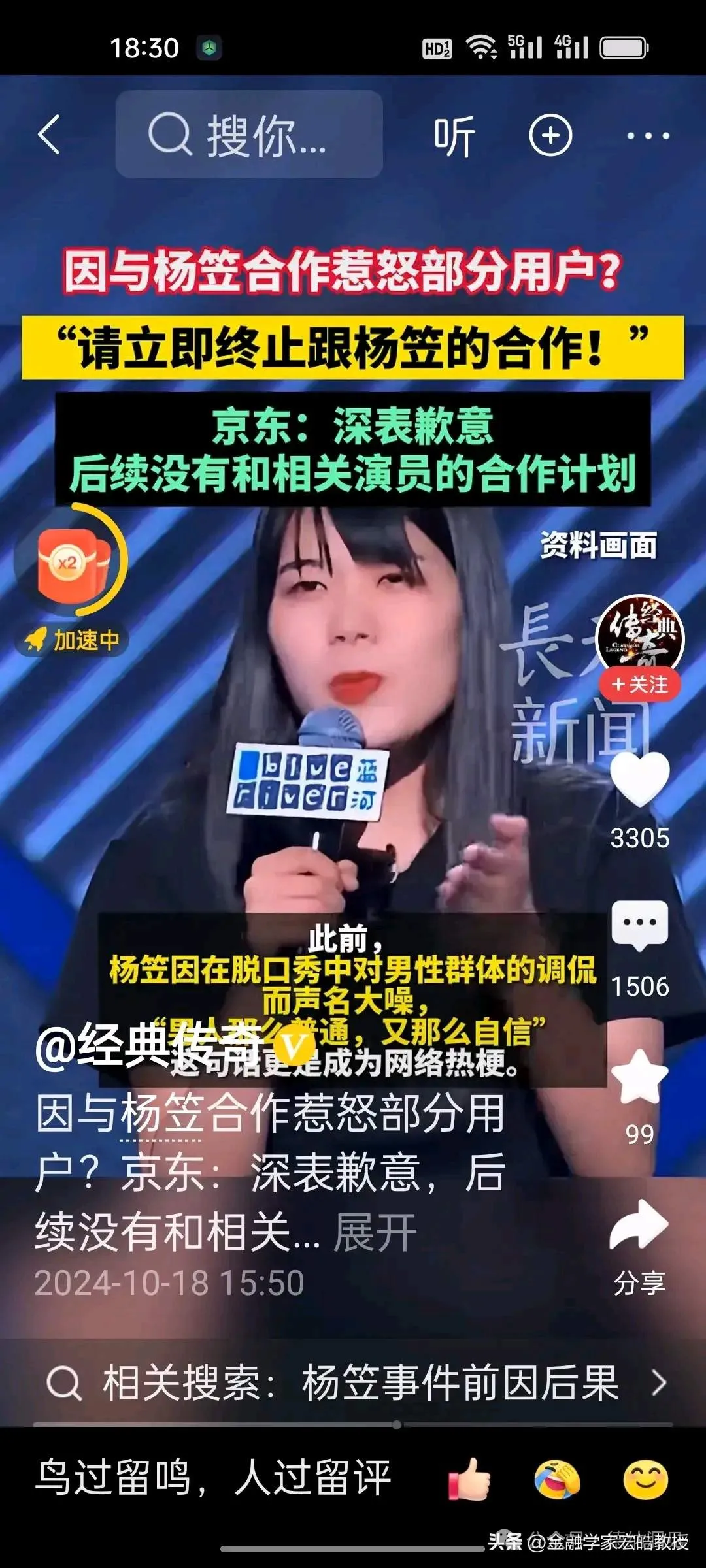This screenshot has height=1568, width=706.
Task: Follow the creator with +关注
Action: pyautogui.click(x=639, y=684)
